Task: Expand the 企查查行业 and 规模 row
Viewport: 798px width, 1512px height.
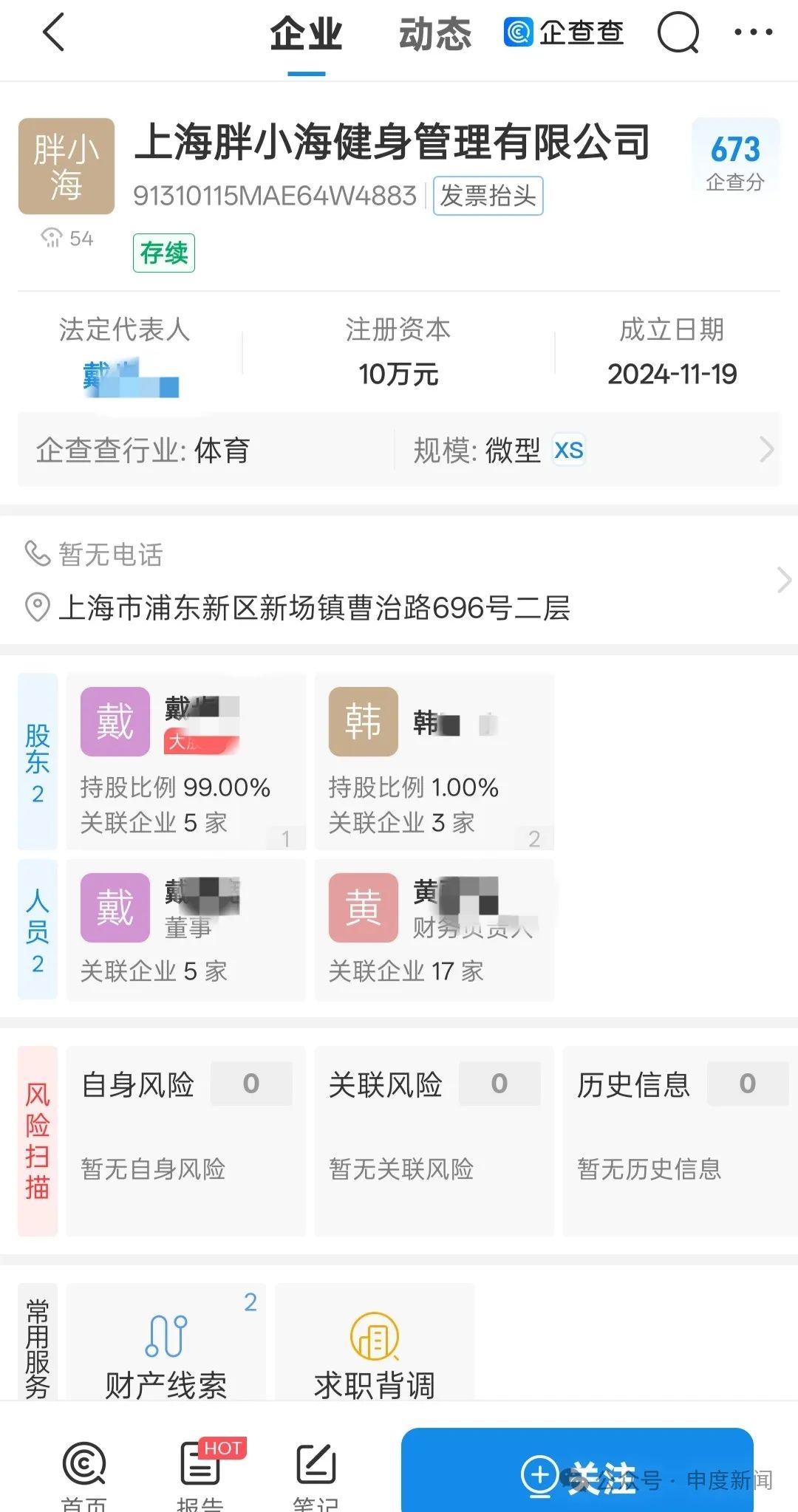Action: (x=399, y=450)
